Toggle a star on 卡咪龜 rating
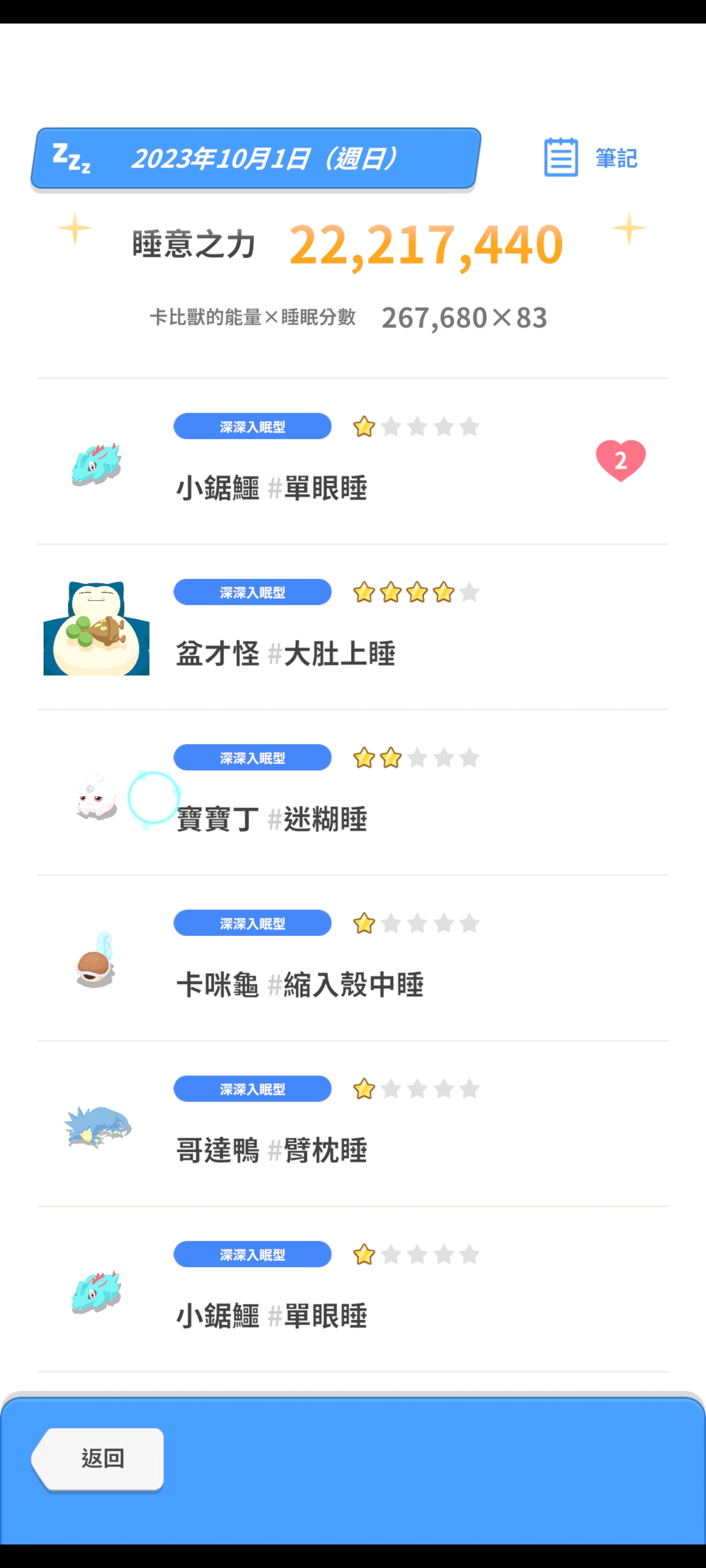The width and height of the screenshot is (706, 1568). [x=364, y=923]
